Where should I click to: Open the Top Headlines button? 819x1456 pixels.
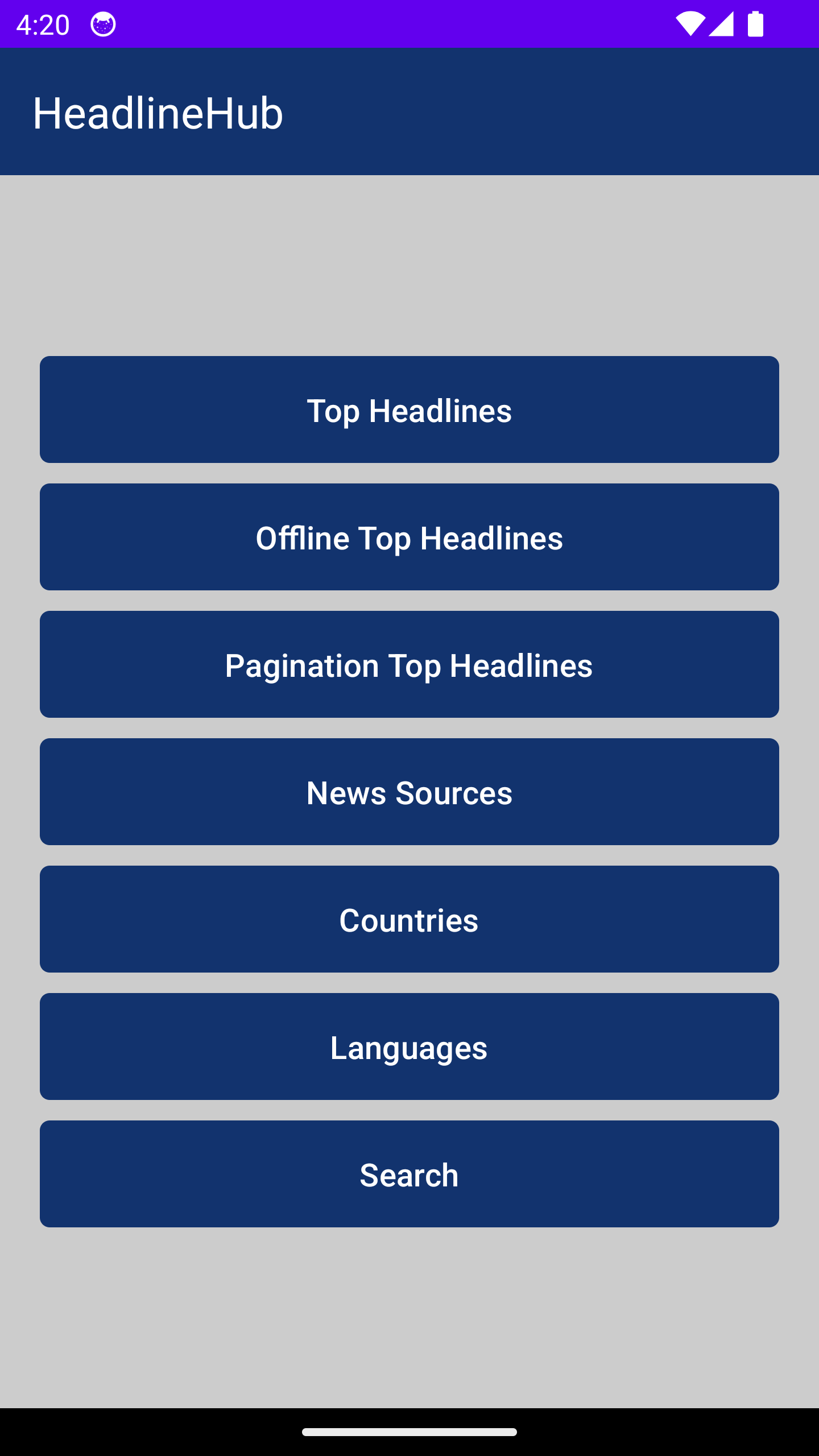(x=409, y=409)
